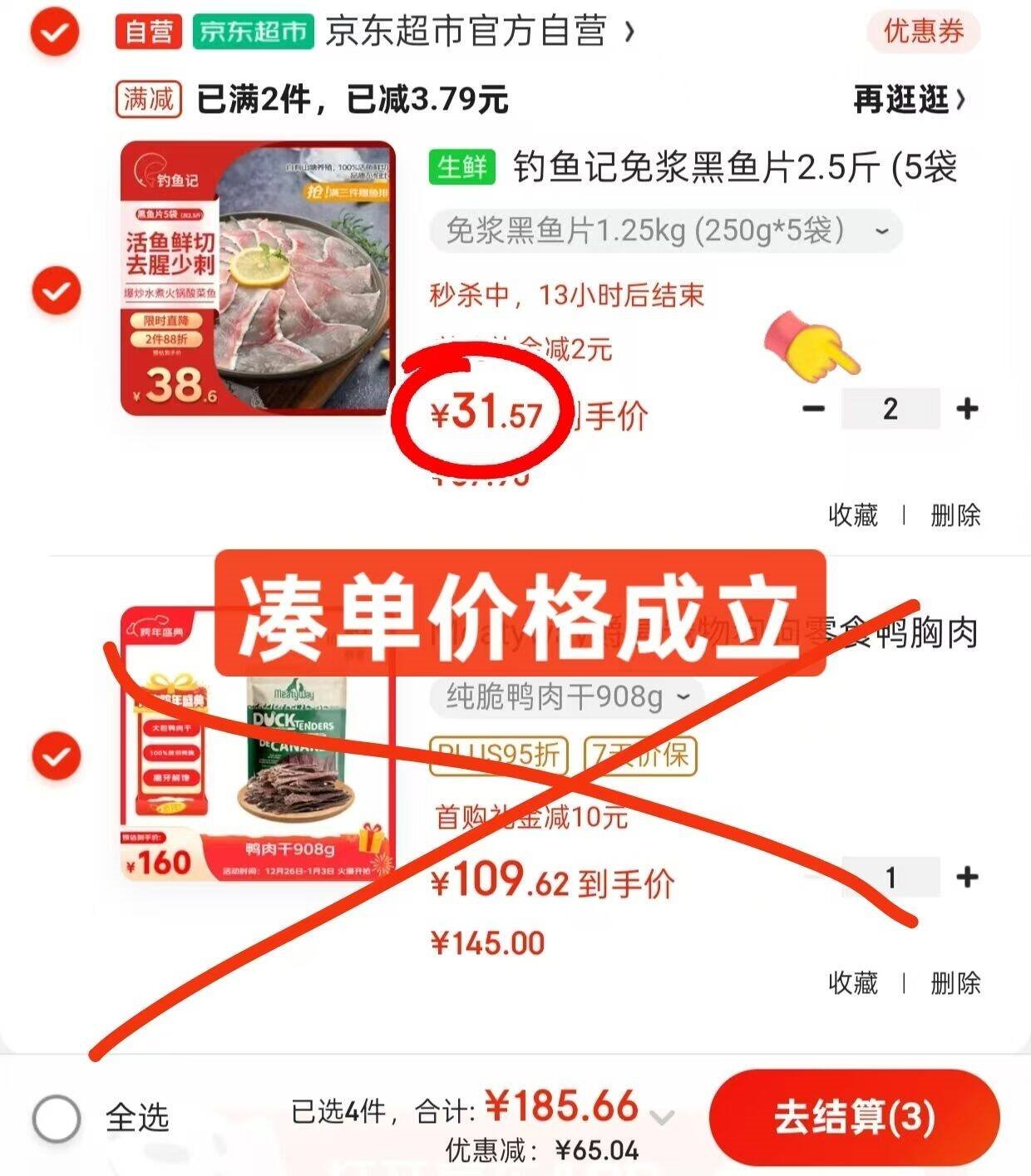
Task: Check the 全选 select-all circle
Action: [57, 1118]
